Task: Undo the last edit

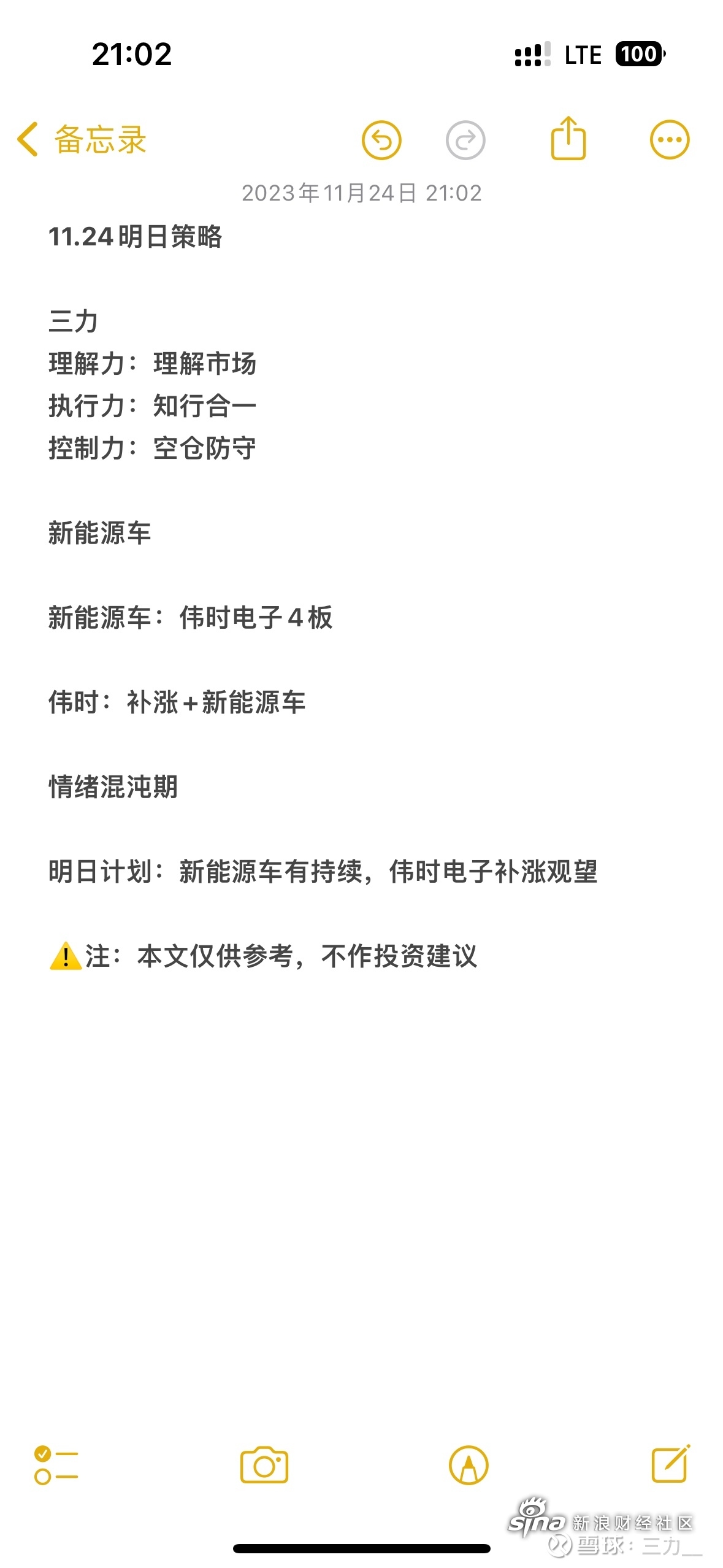Action: pyautogui.click(x=381, y=140)
